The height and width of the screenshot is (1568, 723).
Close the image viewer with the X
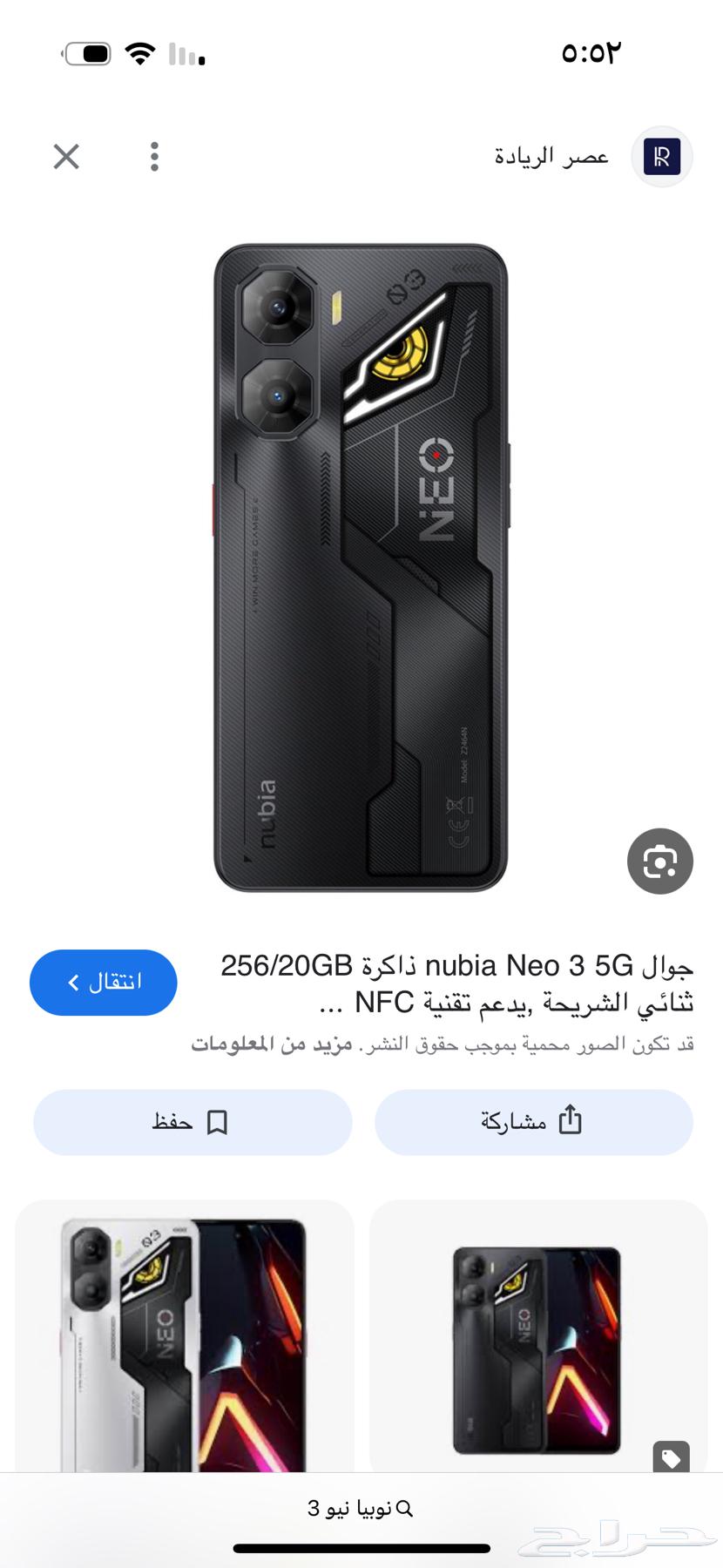pyautogui.click(x=65, y=158)
